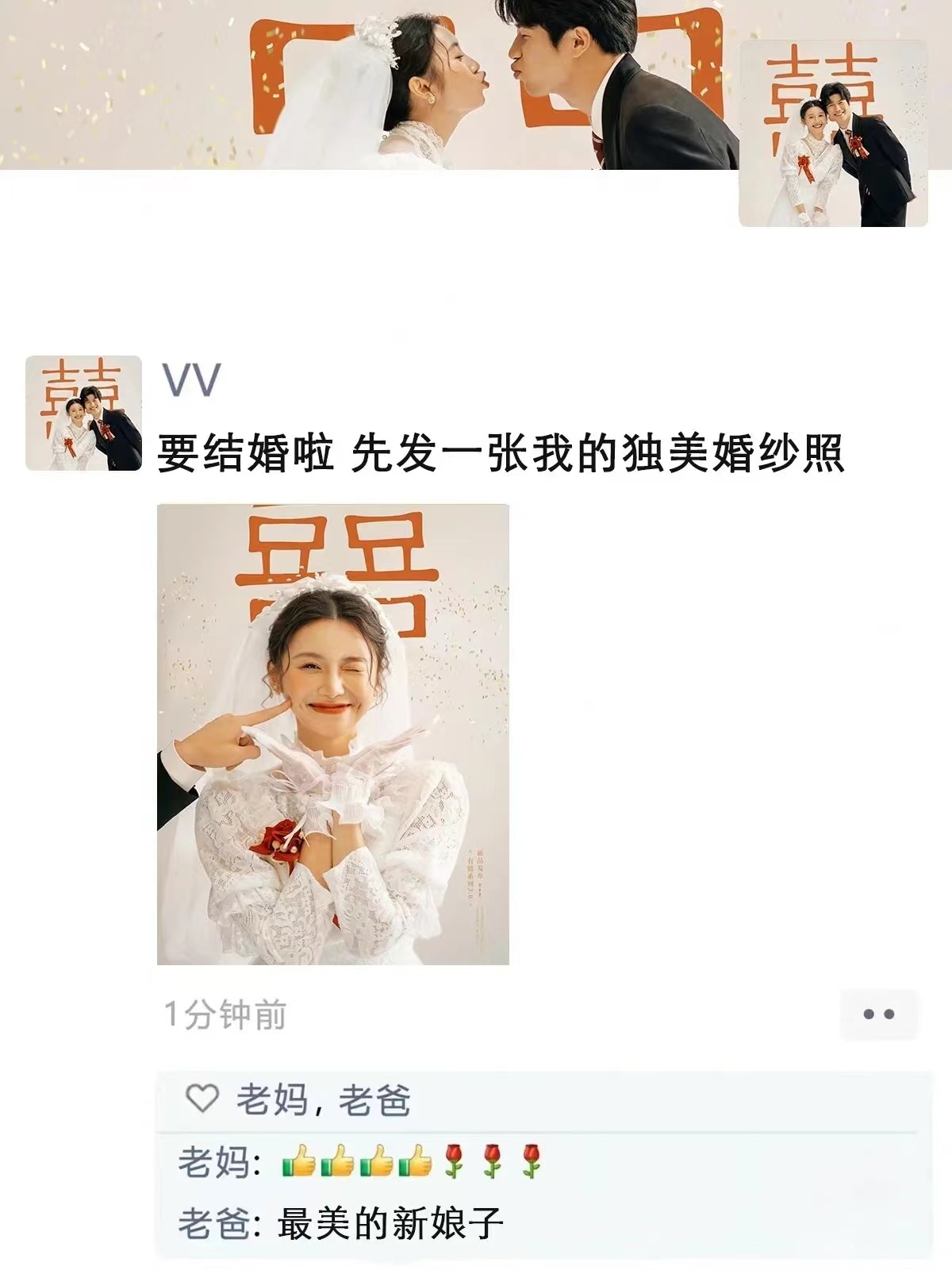Tap VV's avatar next to the post
The height and width of the screenshot is (1270, 952).
83,413
